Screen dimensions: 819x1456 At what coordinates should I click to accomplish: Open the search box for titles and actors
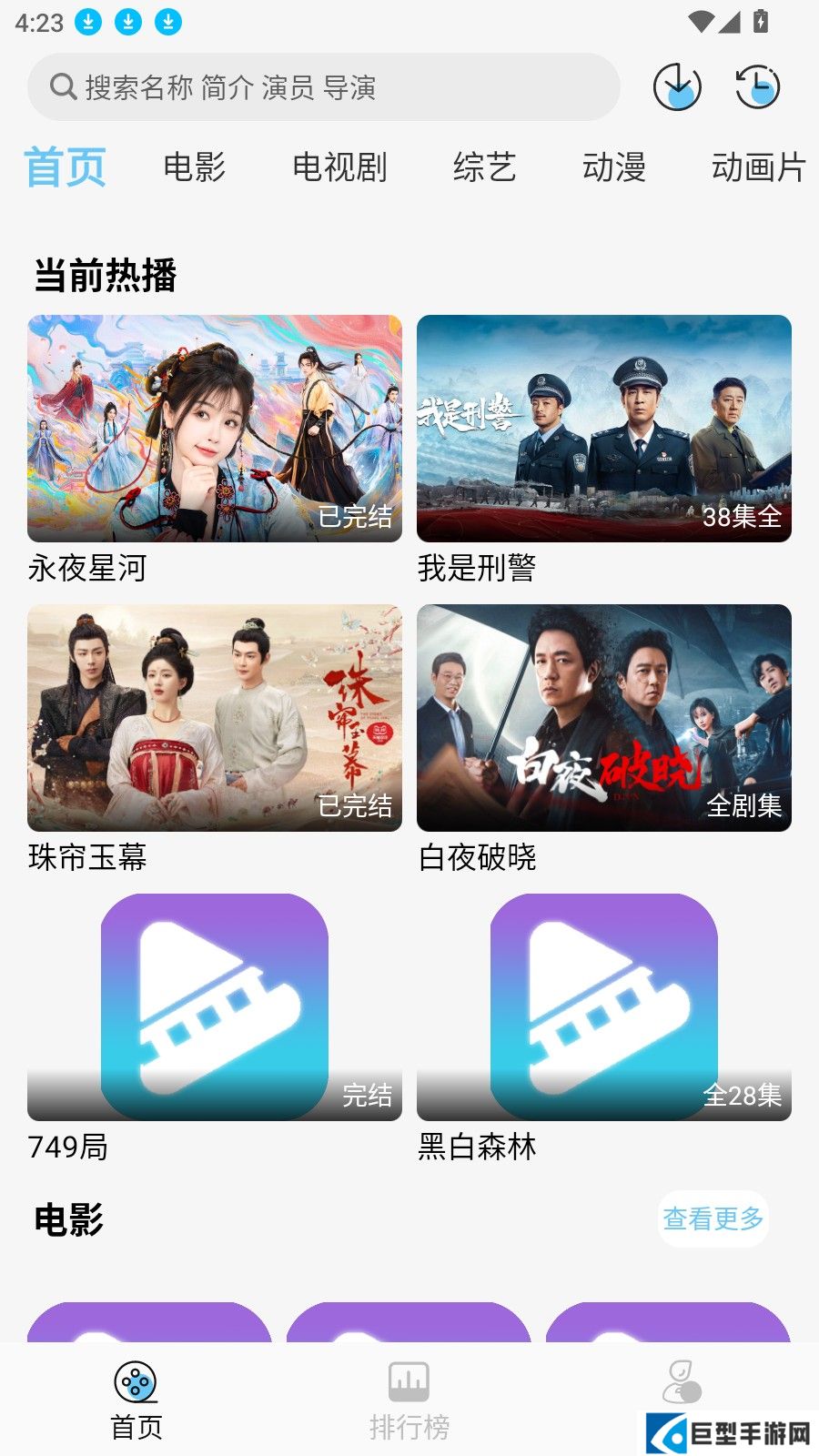click(x=323, y=87)
